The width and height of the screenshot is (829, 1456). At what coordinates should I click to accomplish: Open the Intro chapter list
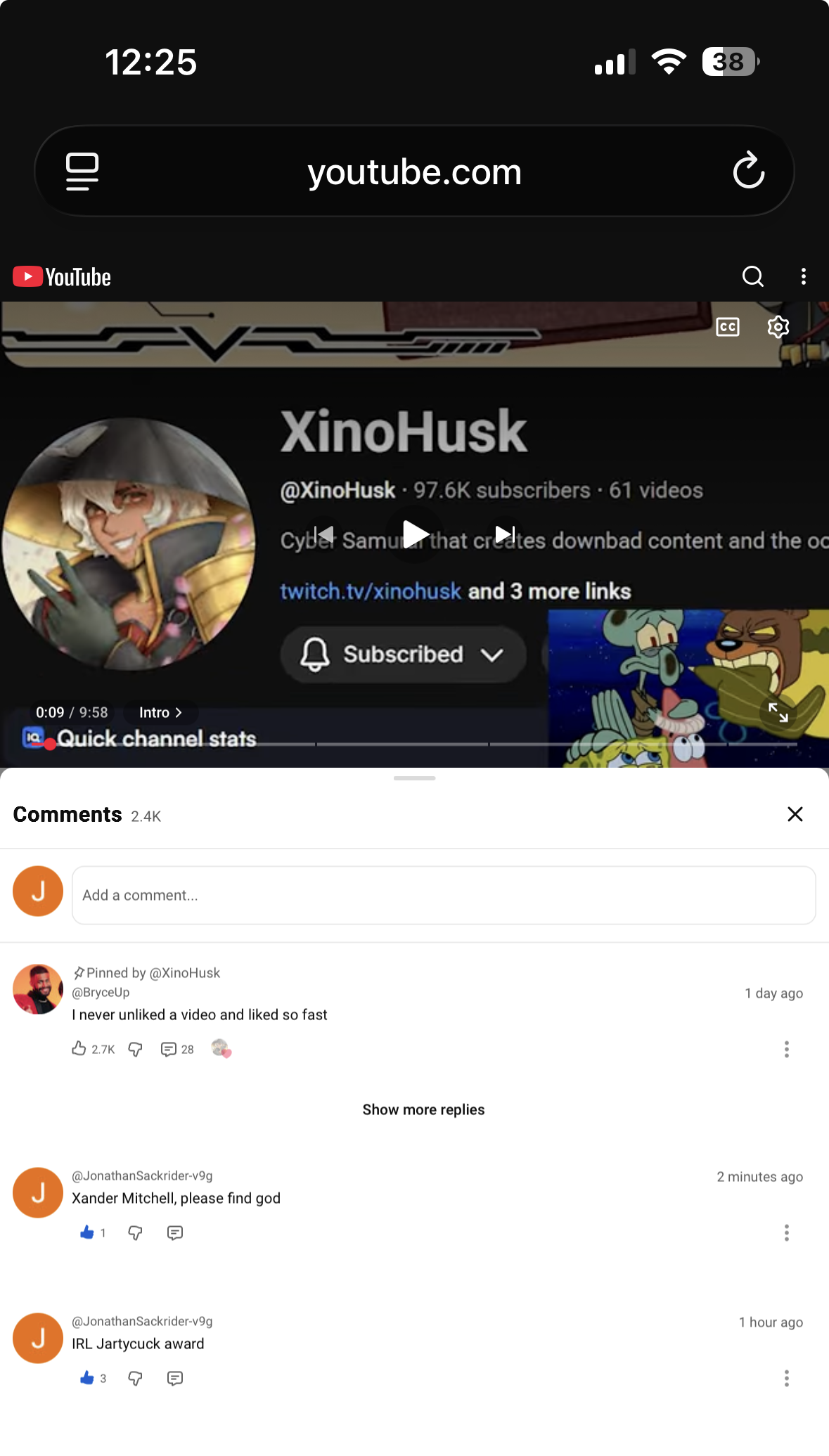pyautogui.click(x=160, y=712)
